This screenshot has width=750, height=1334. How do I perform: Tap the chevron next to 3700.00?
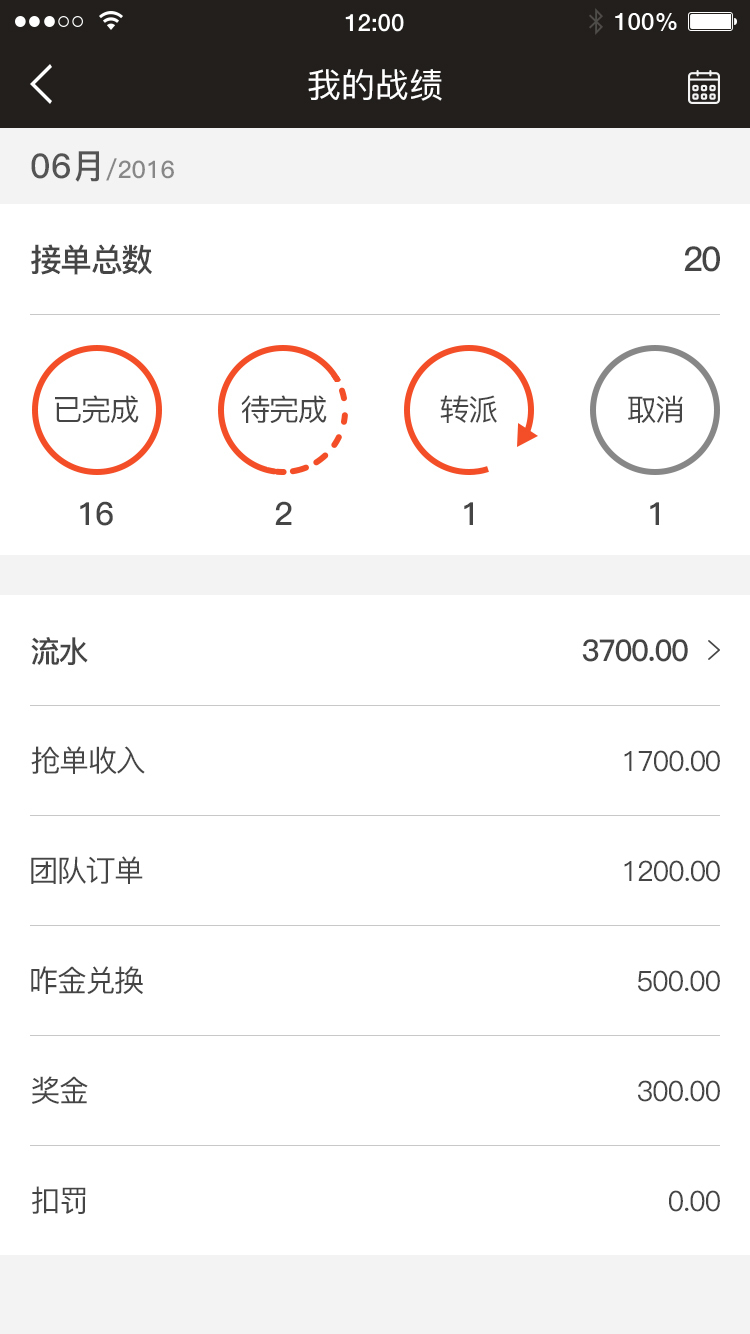[715, 650]
